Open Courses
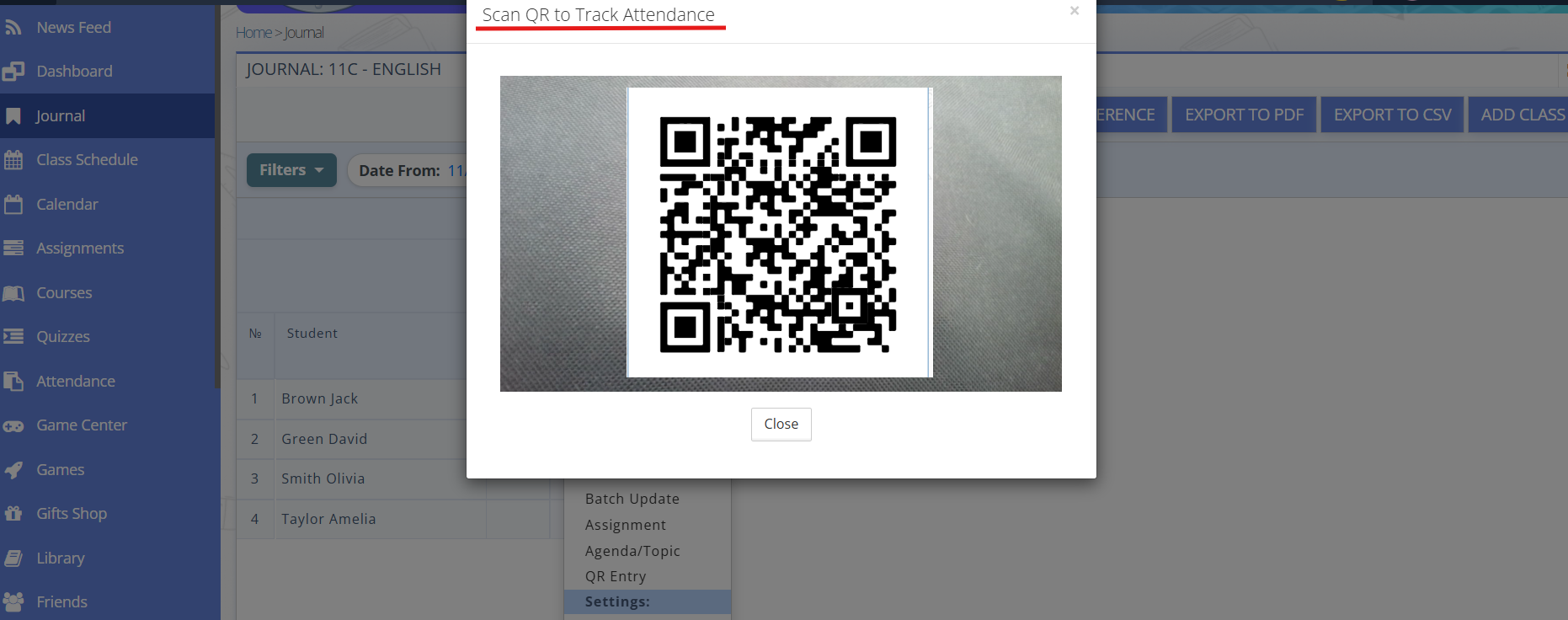Viewport: 1568px width, 620px height. (x=64, y=293)
